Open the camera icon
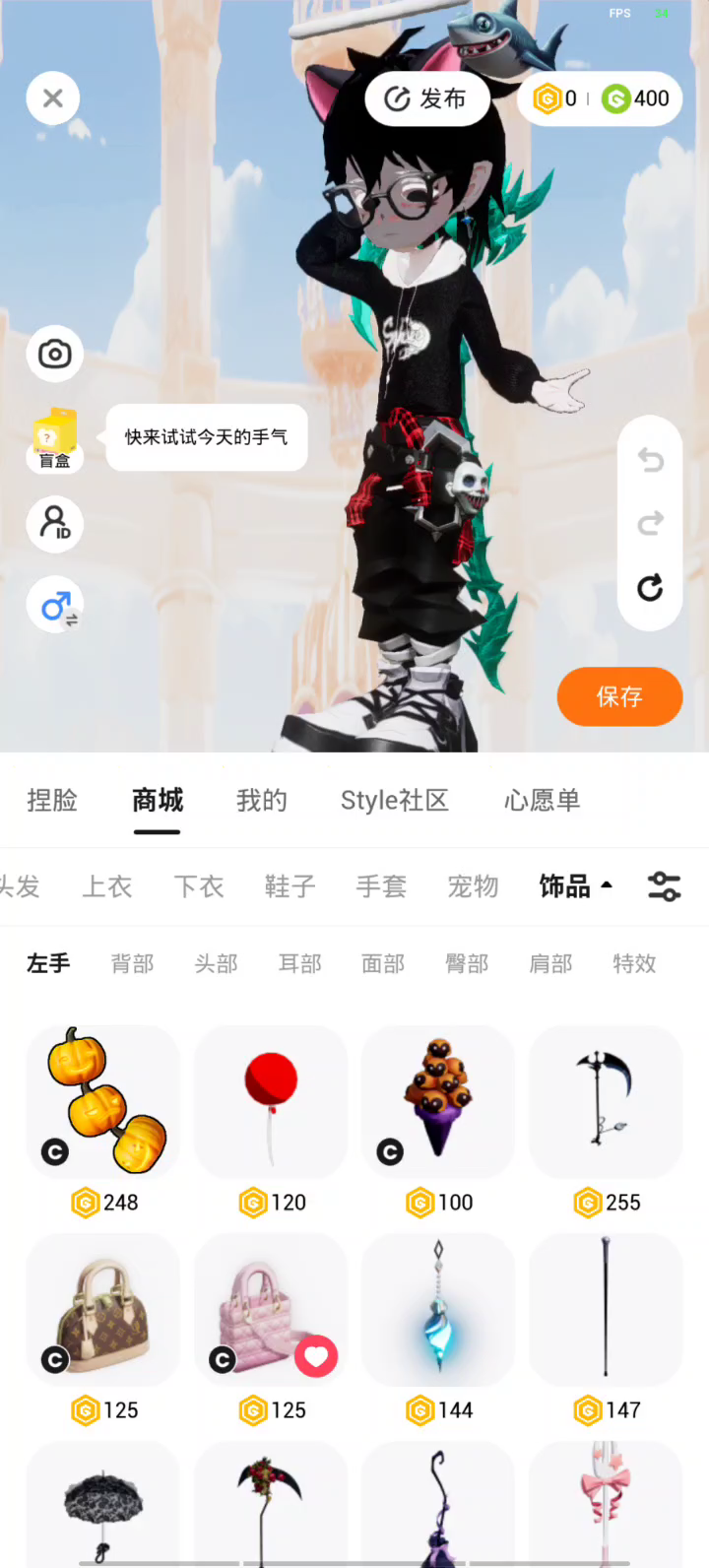This screenshot has width=709, height=1568. pos(55,354)
